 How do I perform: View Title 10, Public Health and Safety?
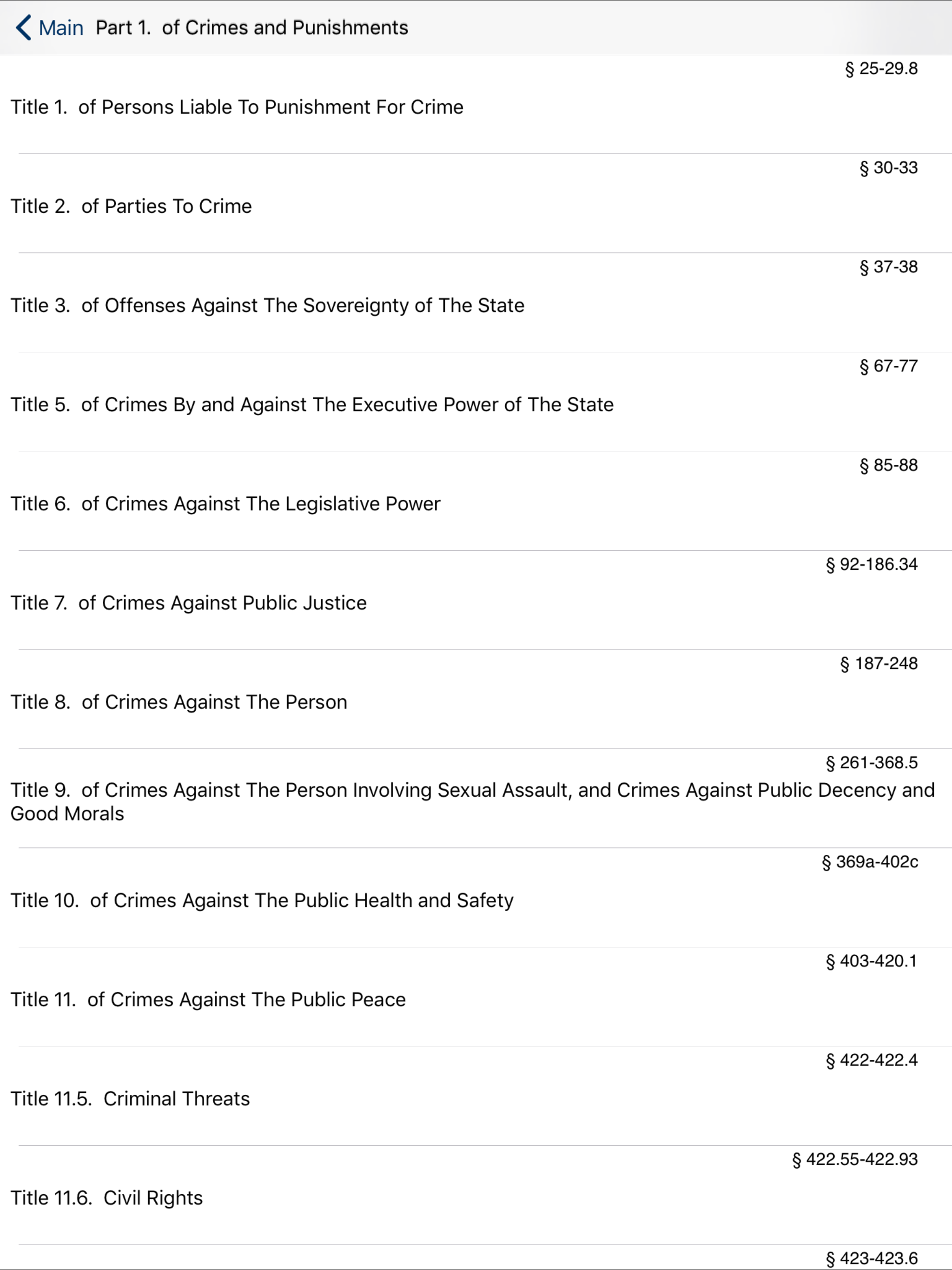(262, 900)
